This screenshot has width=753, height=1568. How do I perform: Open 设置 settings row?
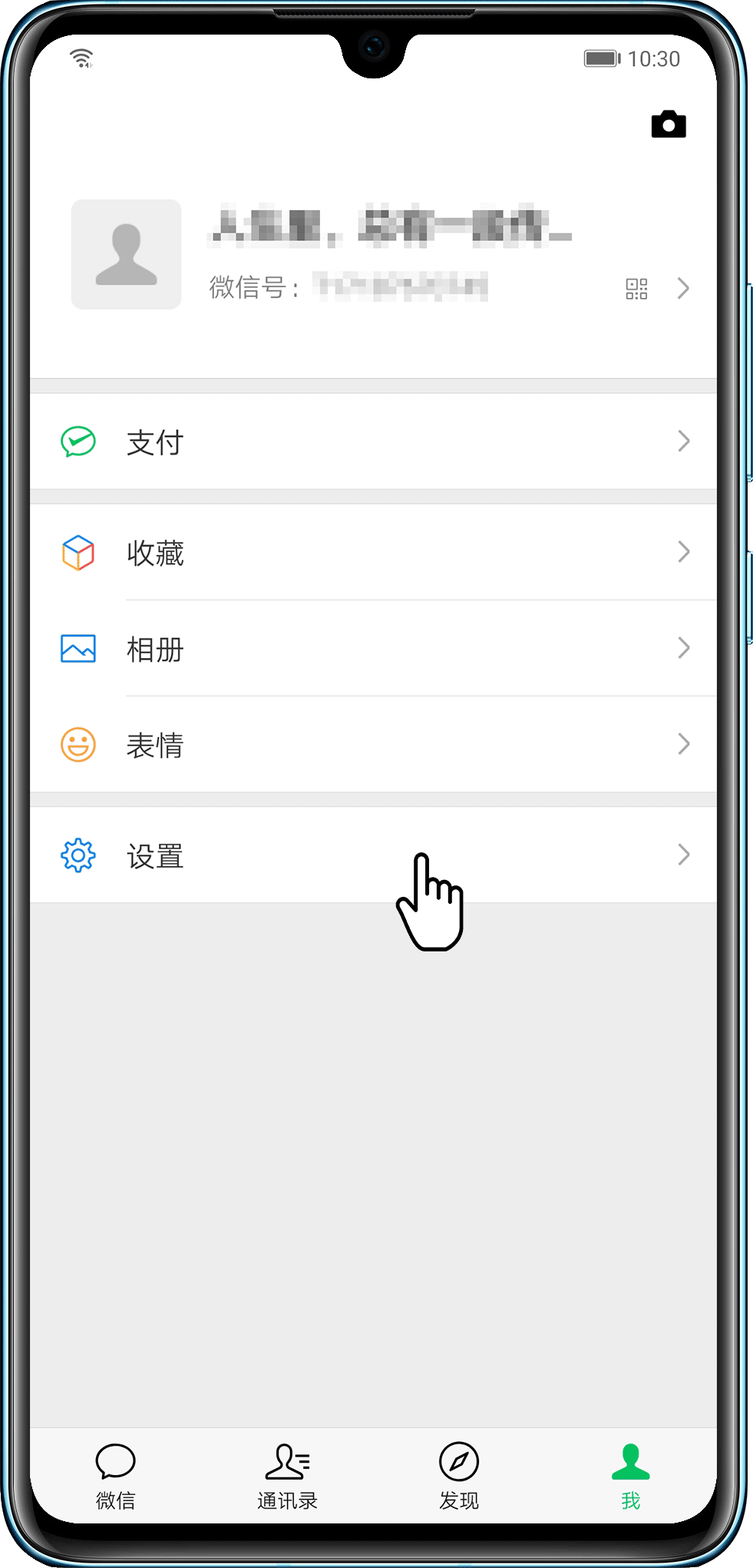pyautogui.click(x=373, y=855)
